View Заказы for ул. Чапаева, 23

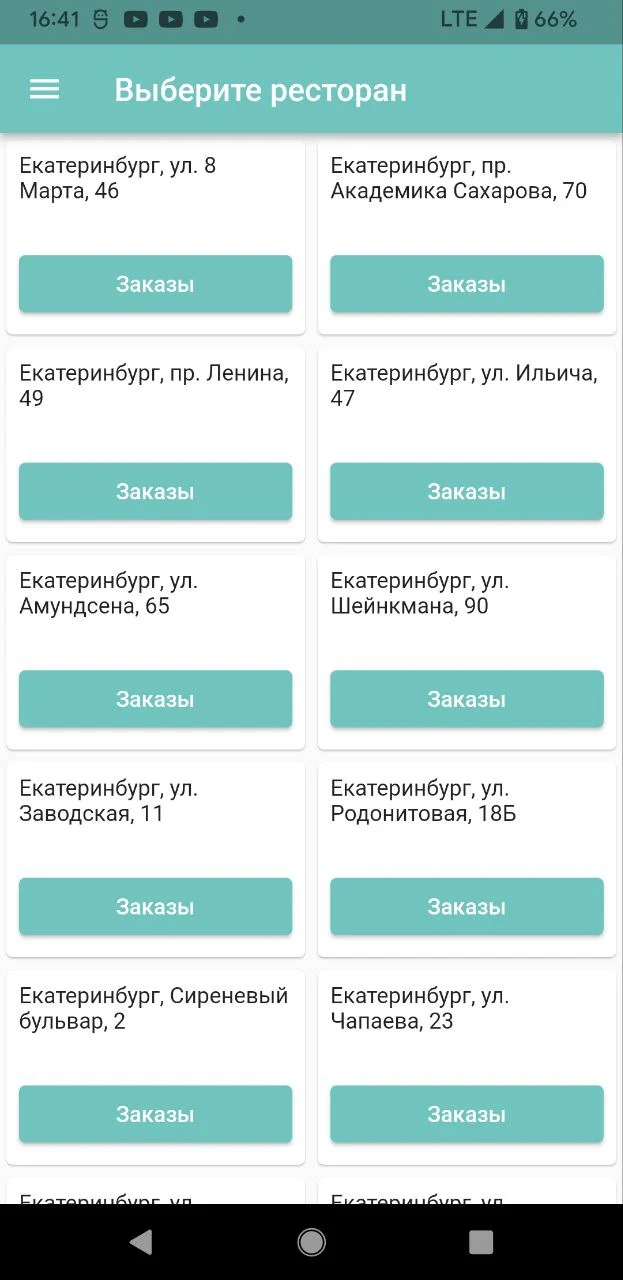[466, 1114]
